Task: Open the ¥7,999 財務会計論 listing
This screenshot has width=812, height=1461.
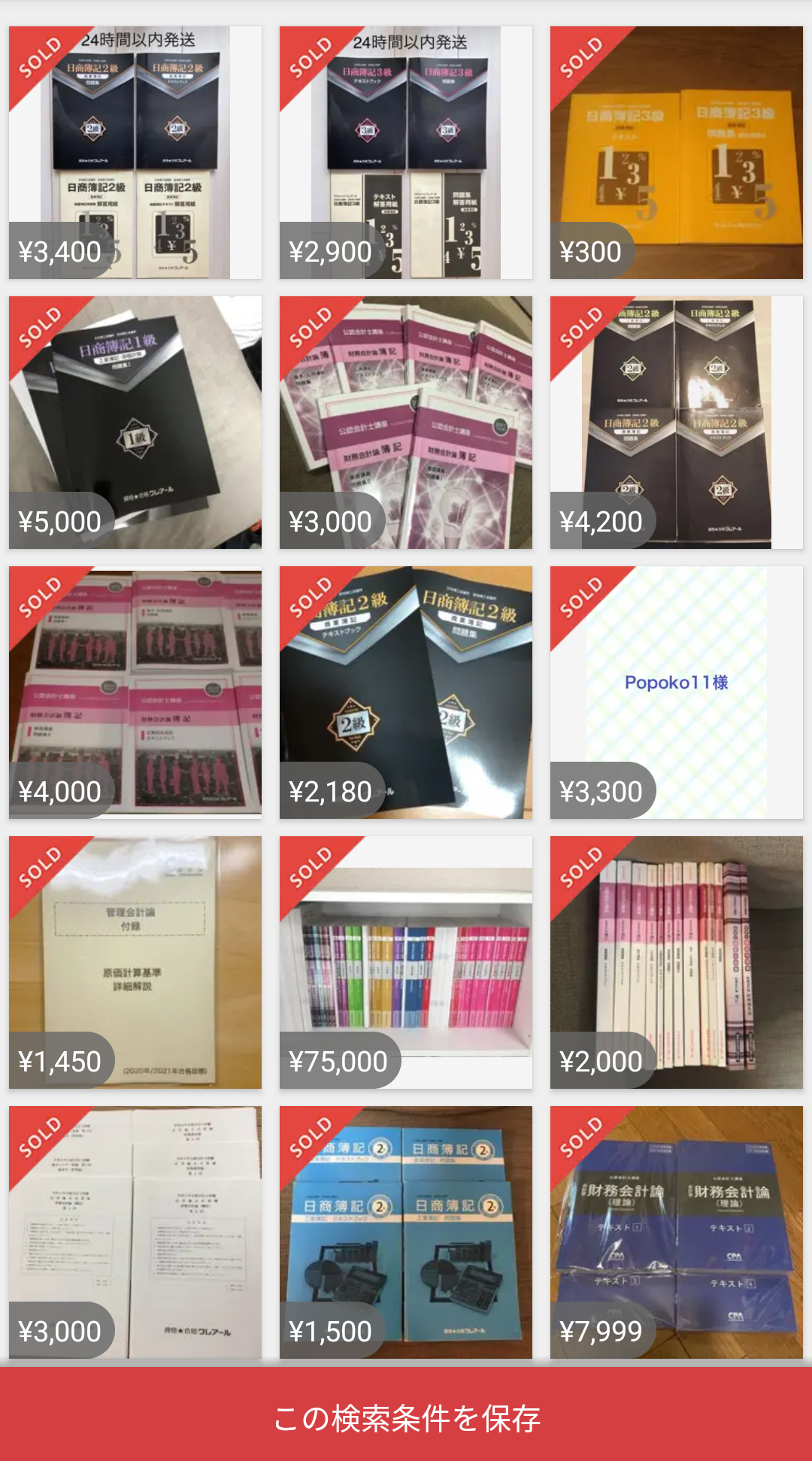Action: pyautogui.click(x=677, y=1232)
